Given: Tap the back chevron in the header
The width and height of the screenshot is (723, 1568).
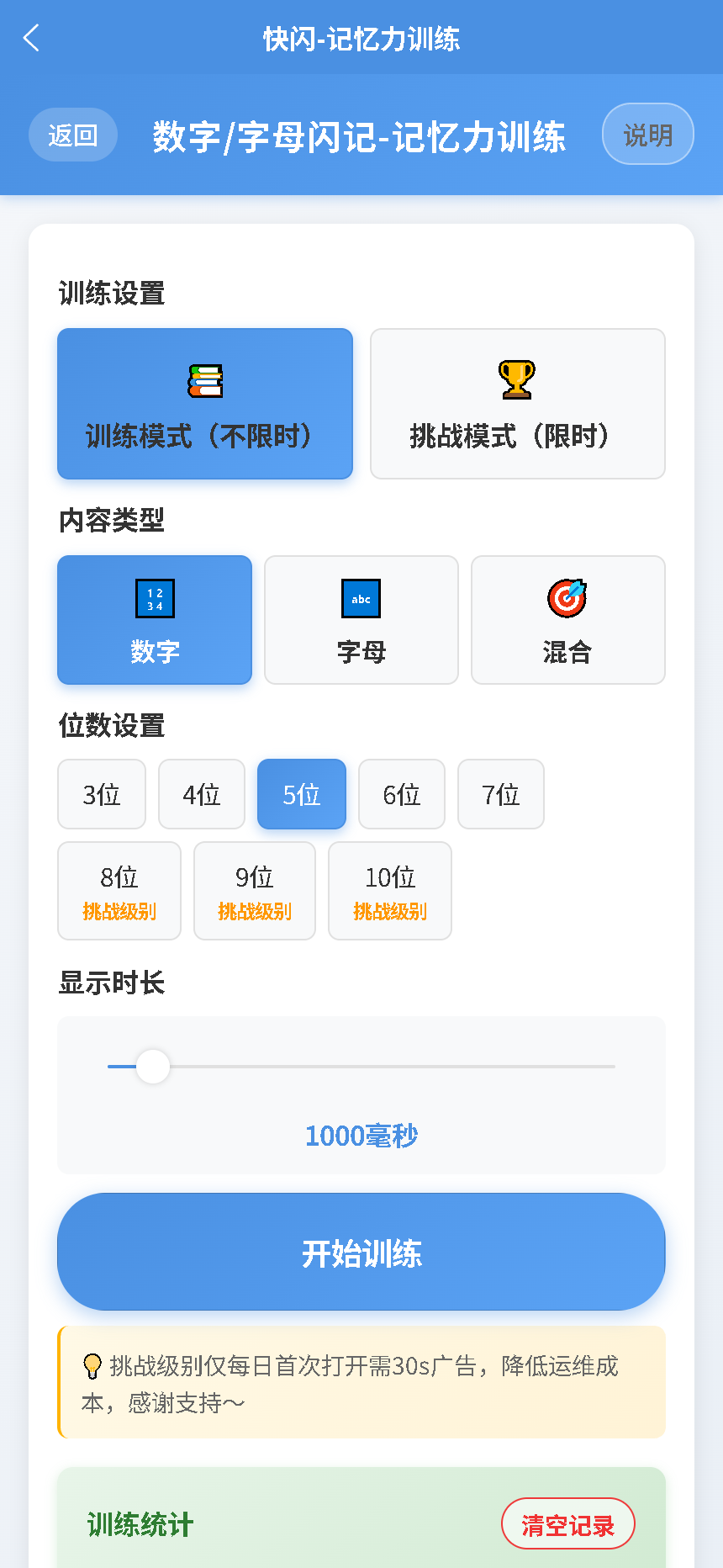Looking at the screenshot, I should [x=31, y=38].
